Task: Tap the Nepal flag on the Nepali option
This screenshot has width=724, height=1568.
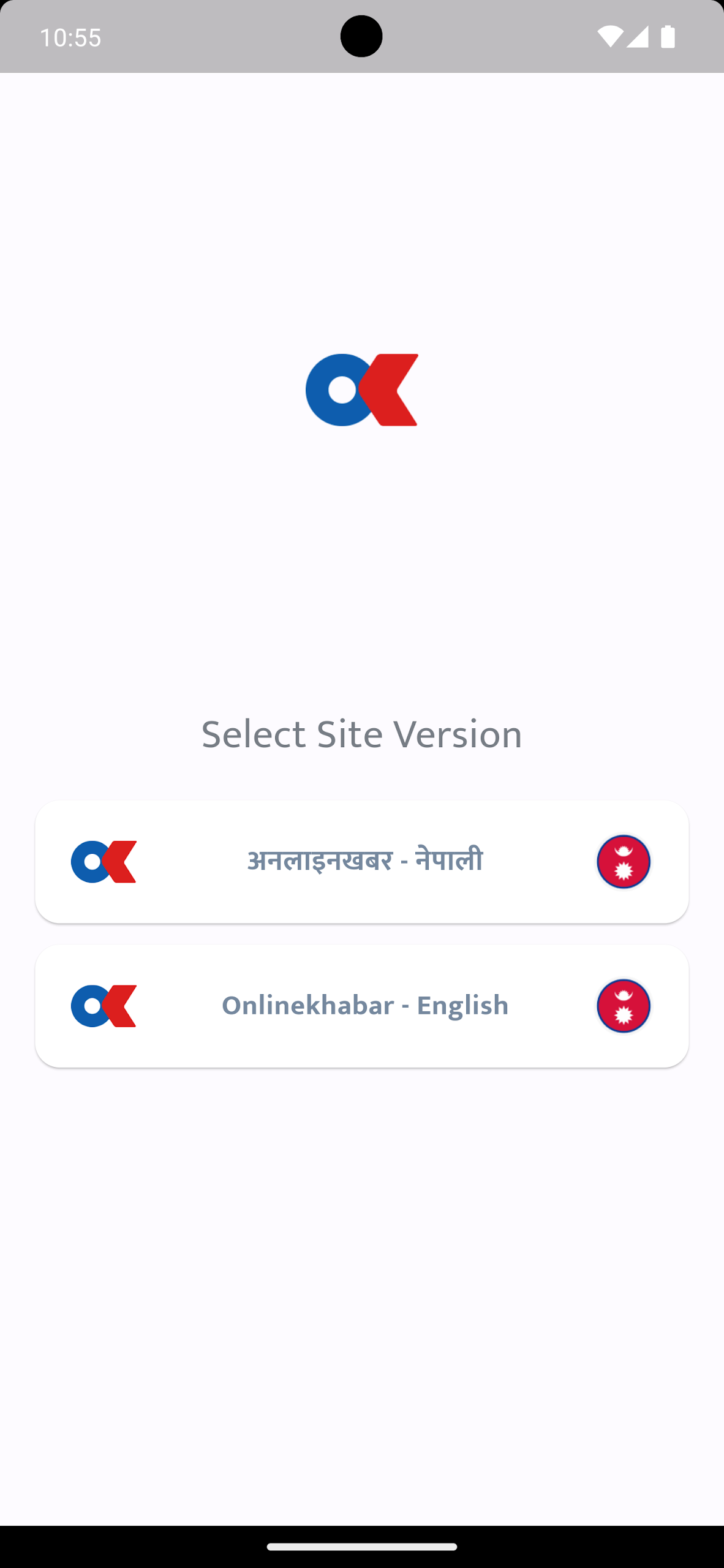Action: pos(623,861)
